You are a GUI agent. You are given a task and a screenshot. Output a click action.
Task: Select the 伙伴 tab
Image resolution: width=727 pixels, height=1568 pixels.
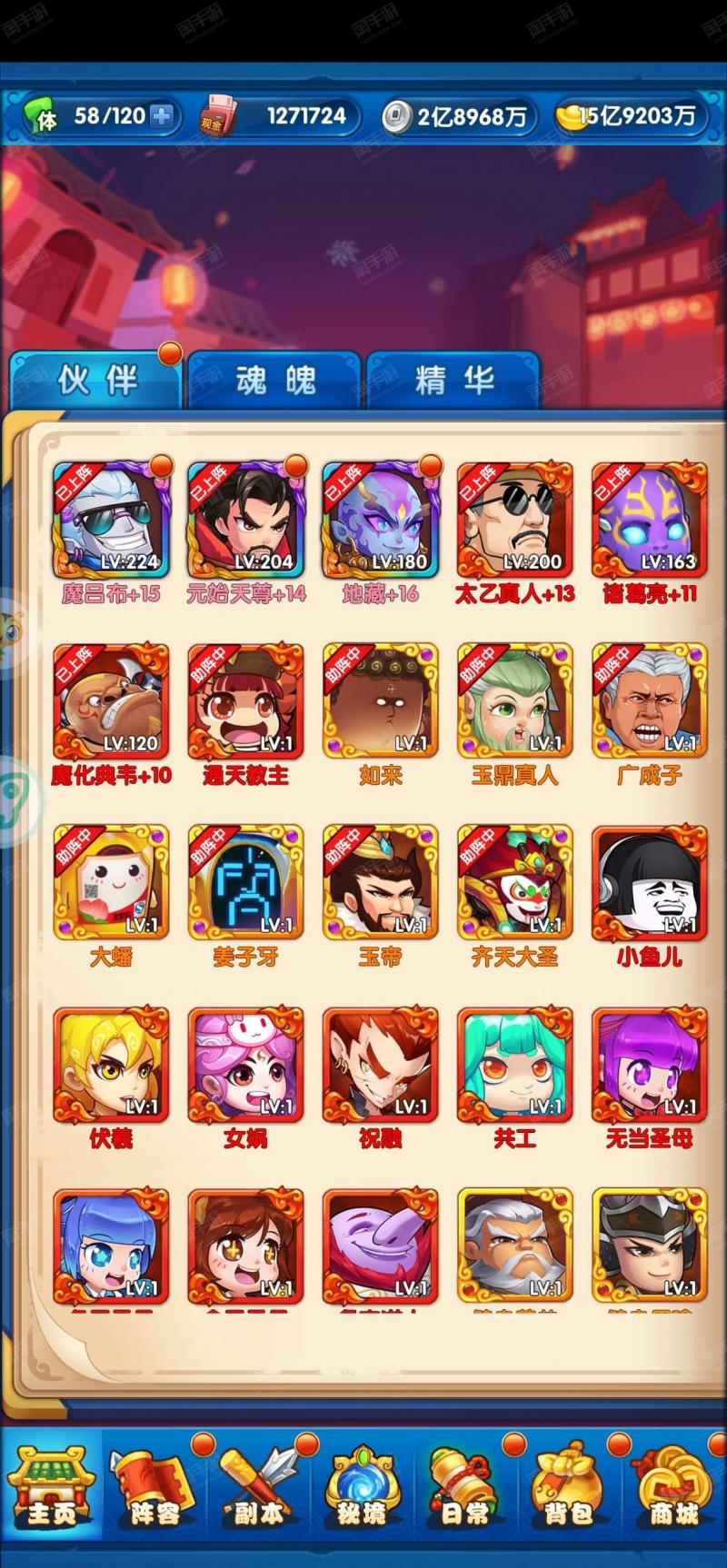pyautogui.click(x=95, y=379)
